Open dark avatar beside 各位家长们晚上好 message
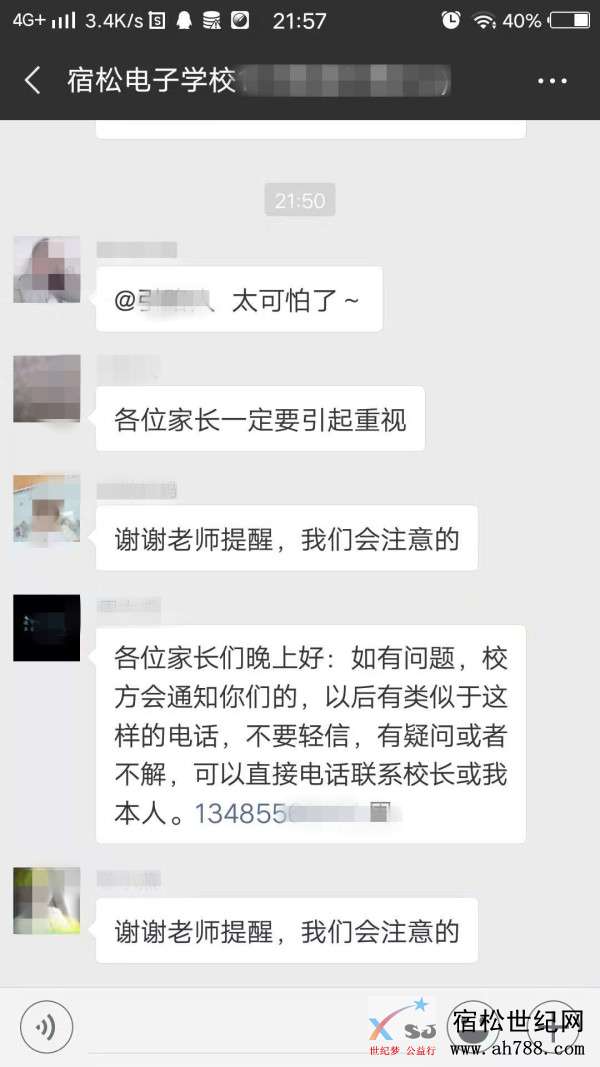 tap(46, 627)
